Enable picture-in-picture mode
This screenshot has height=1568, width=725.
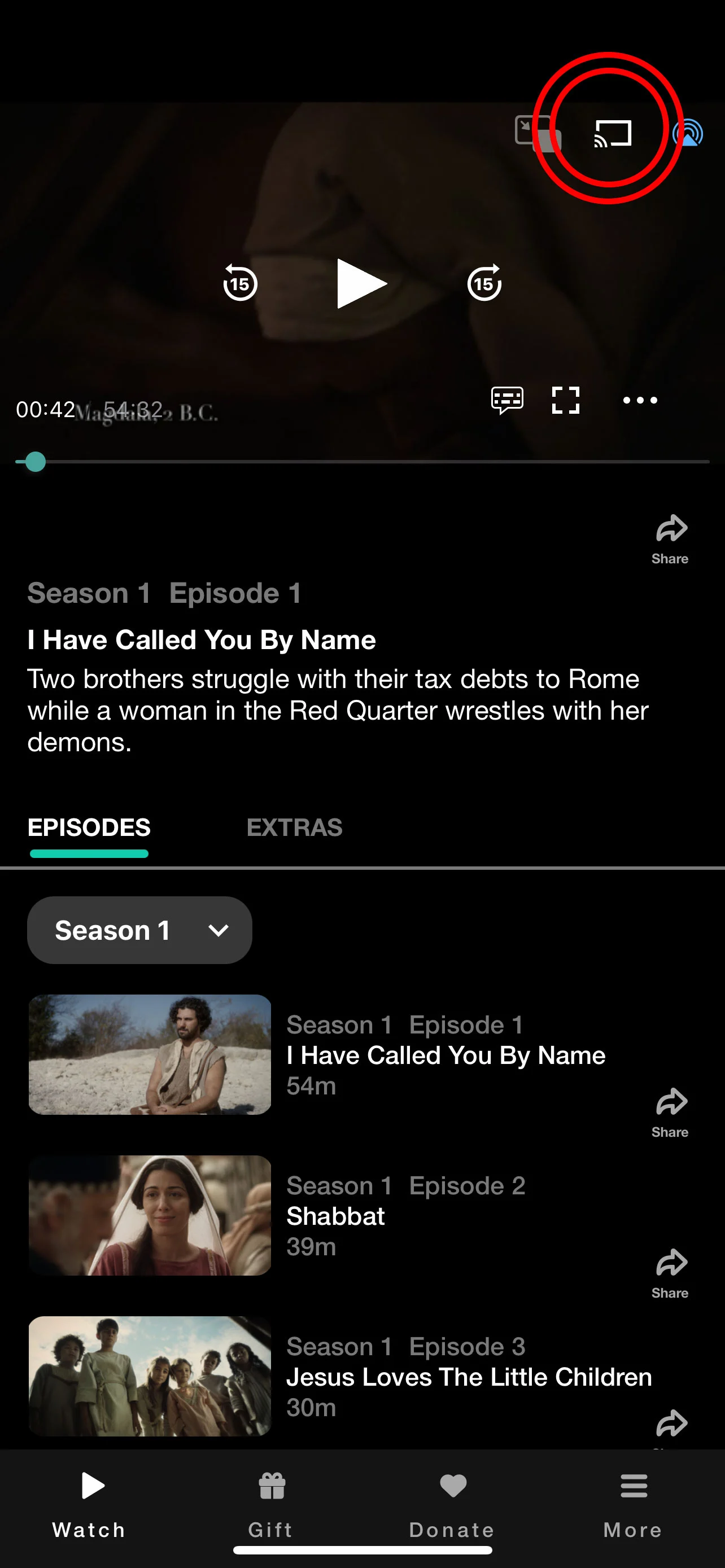click(x=537, y=133)
